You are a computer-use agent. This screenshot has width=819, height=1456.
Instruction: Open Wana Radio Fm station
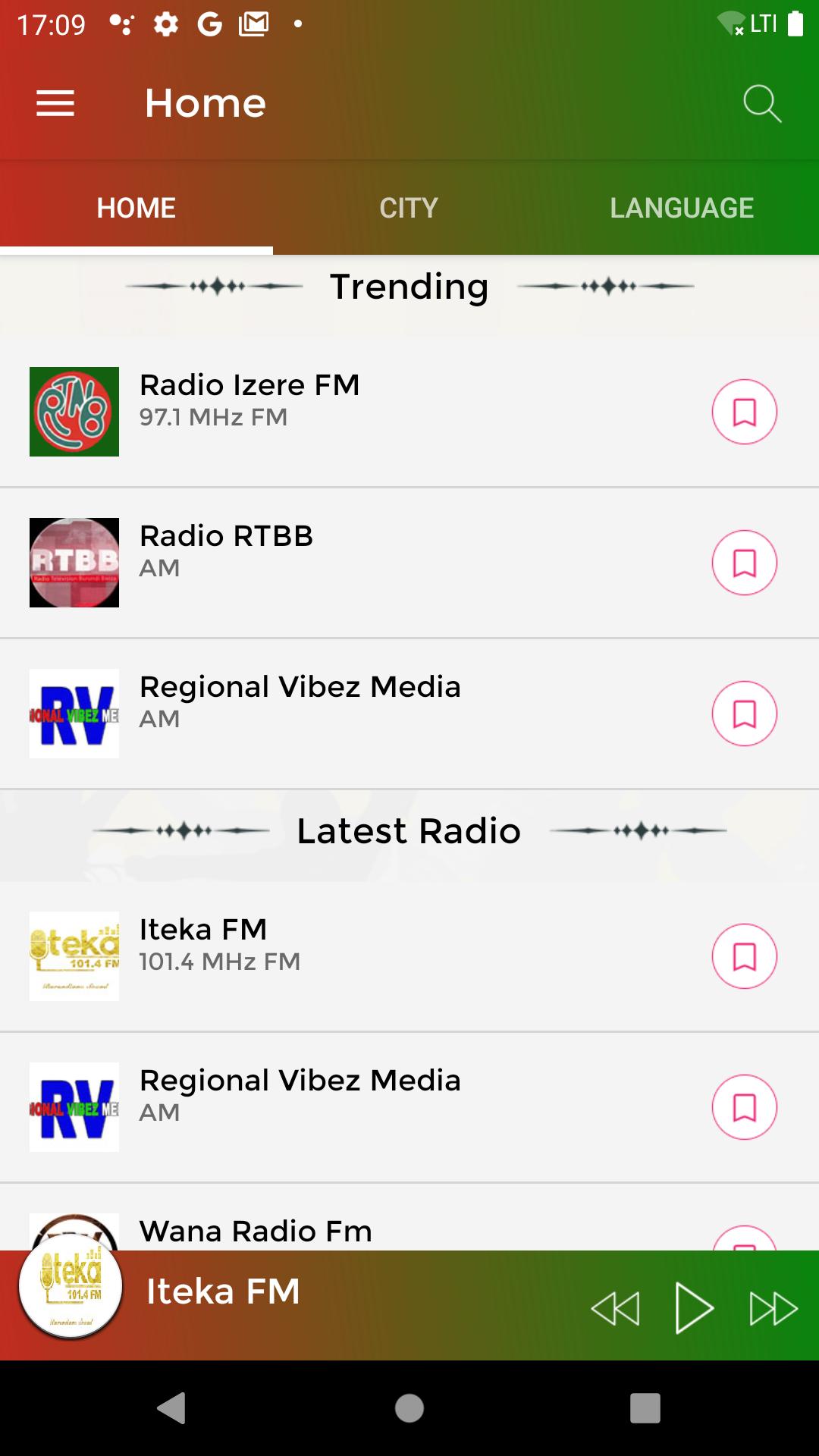coord(409,1218)
